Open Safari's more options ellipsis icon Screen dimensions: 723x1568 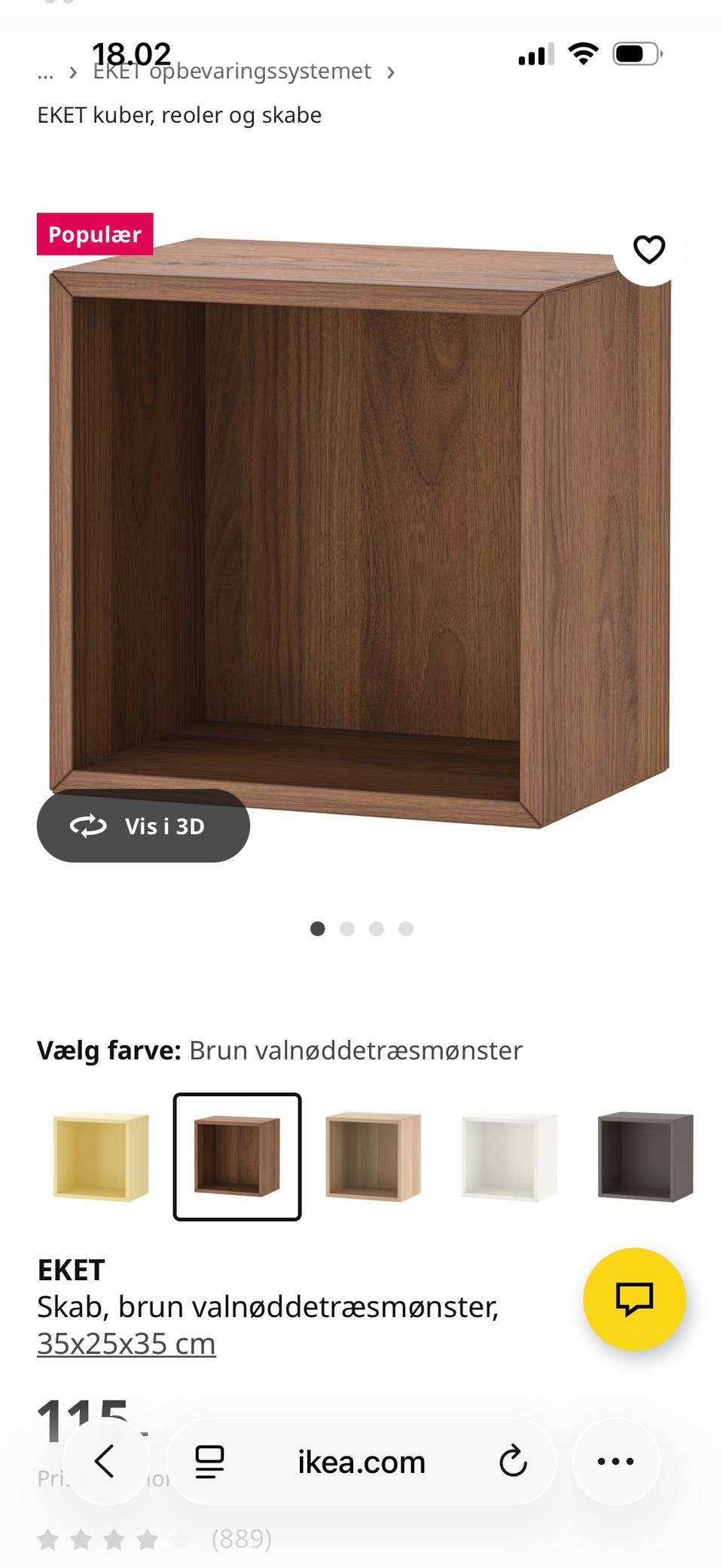click(x=616, y=1460)
